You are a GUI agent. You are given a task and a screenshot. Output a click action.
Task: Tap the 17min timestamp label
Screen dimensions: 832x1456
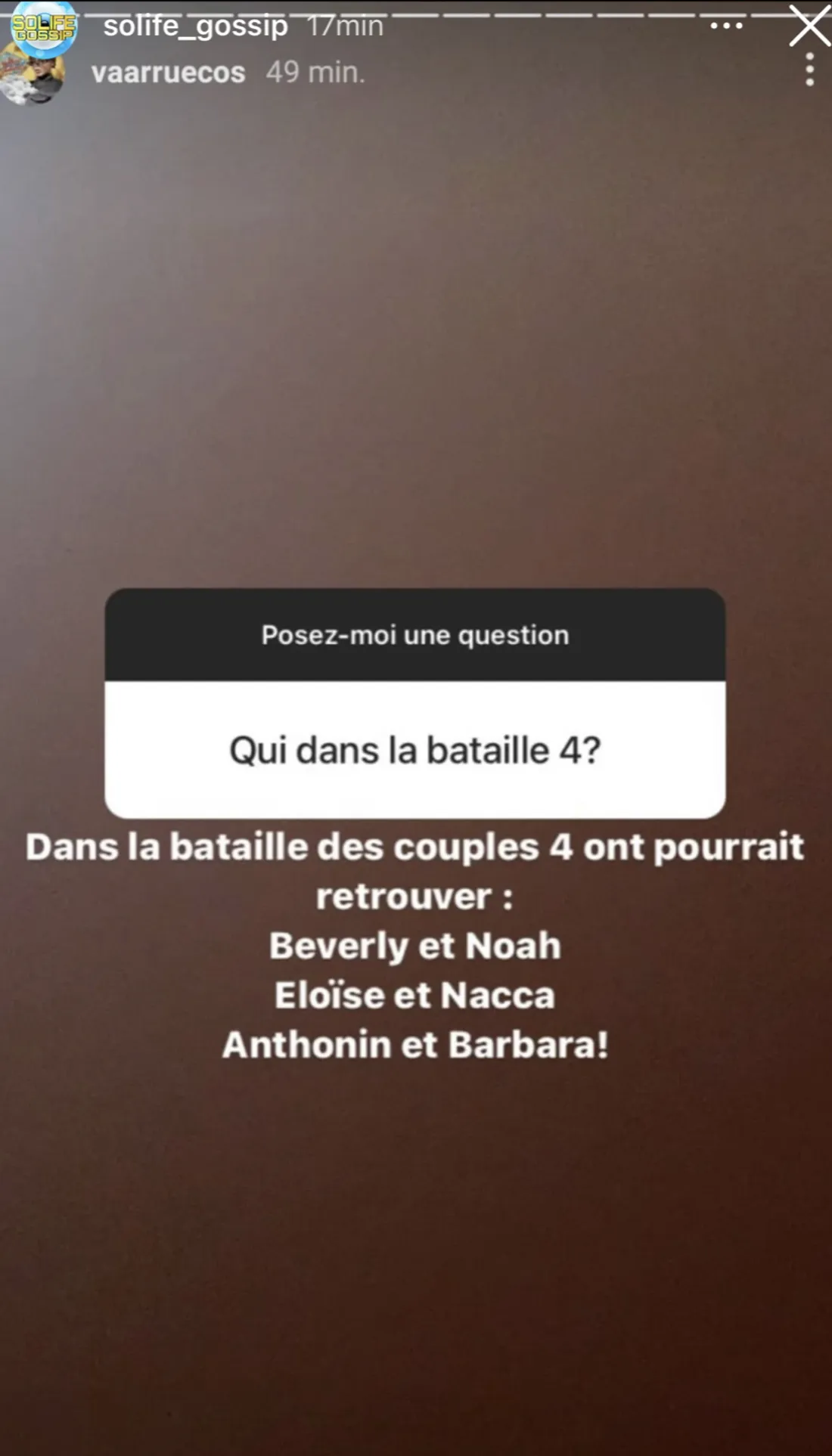coord(345,25)
